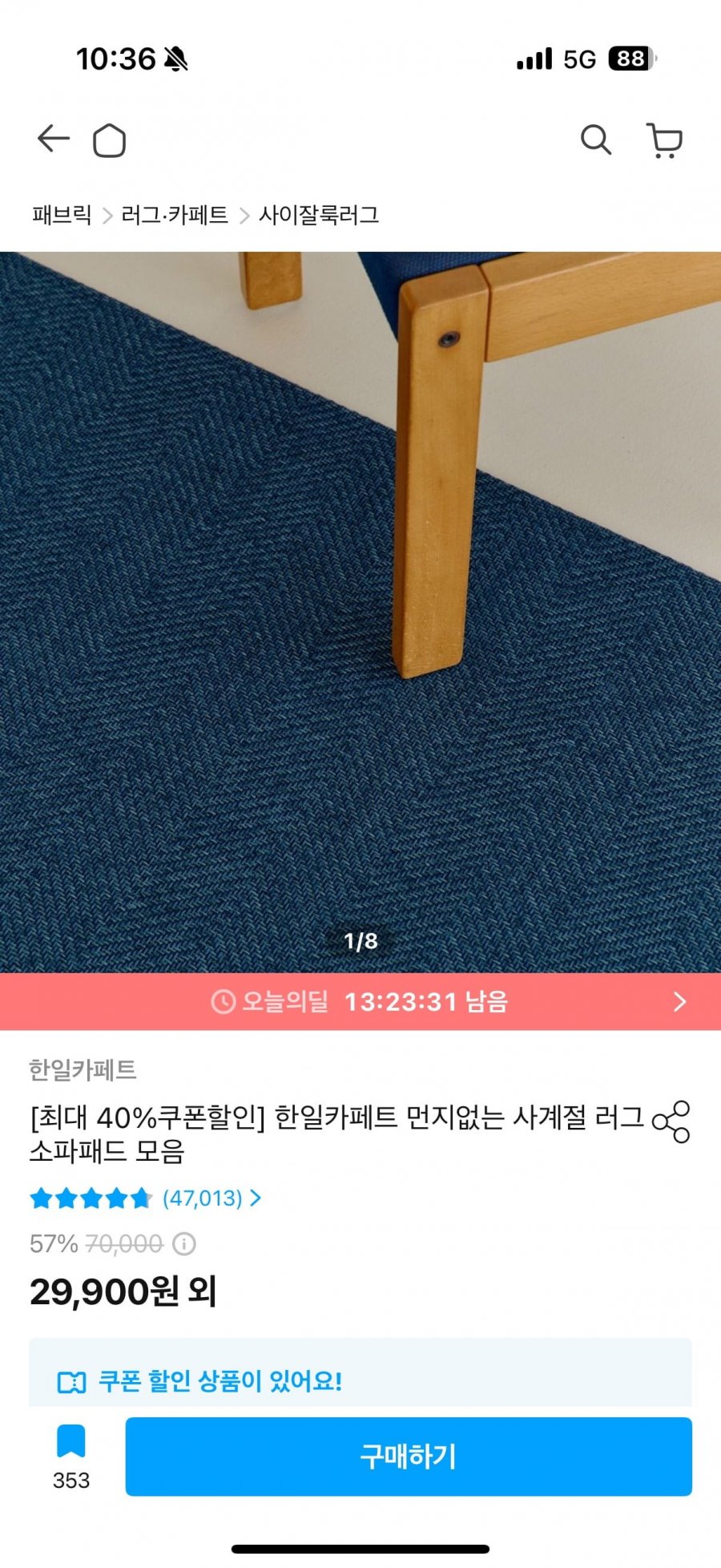Screen dimensions: 721x1568
Task: Open the 러그·카페트 breadcrumb category
Action: (175, 215)
